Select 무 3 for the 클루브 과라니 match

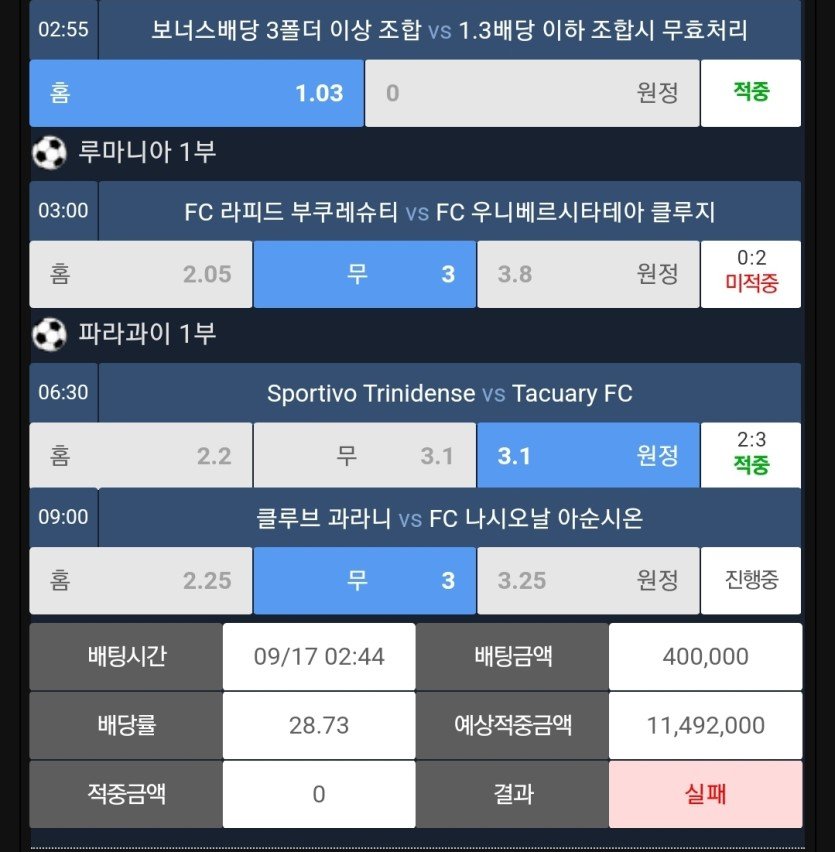[x=365, y=580]
